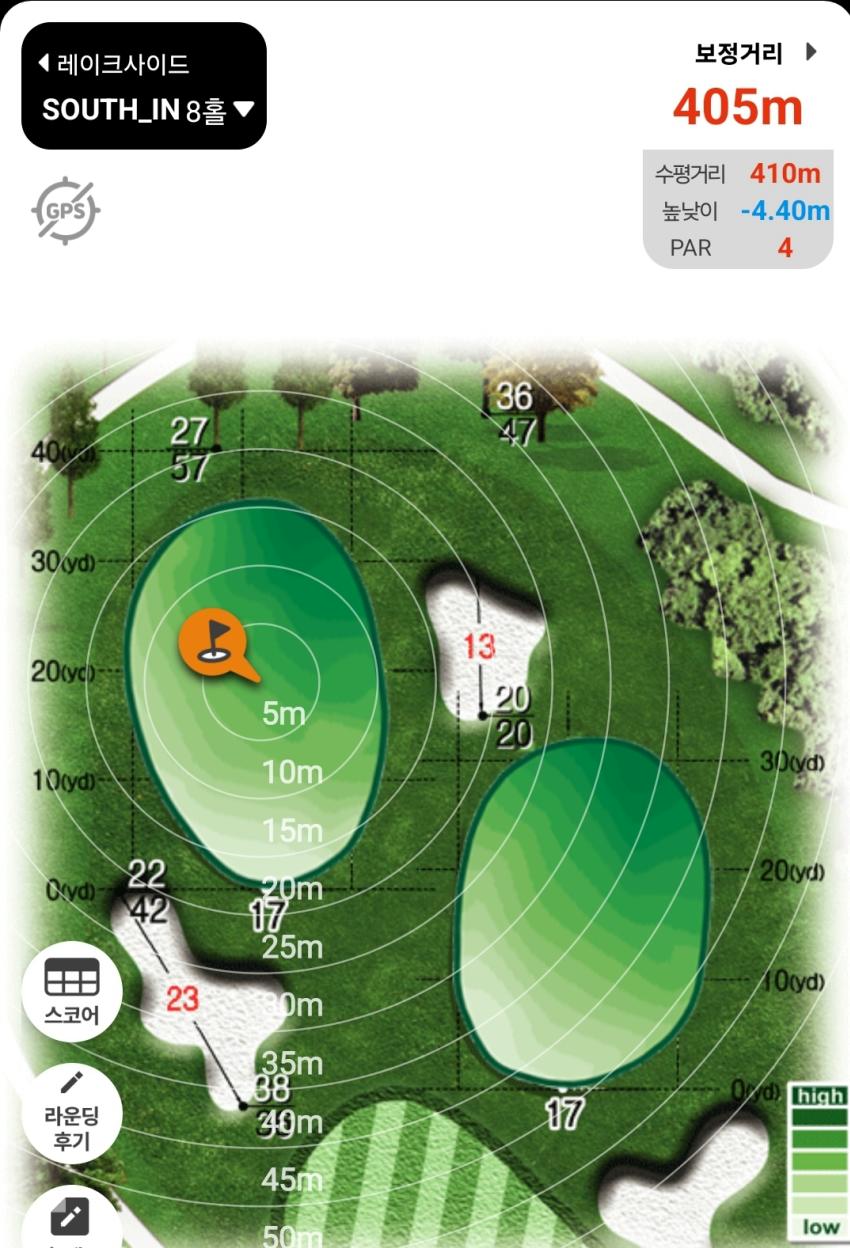The height and width of the screenshot is (1248, 850).
Task: Open the SOUTH_IN 8홀 hole selector dropdown
Action: pos(147,110)
